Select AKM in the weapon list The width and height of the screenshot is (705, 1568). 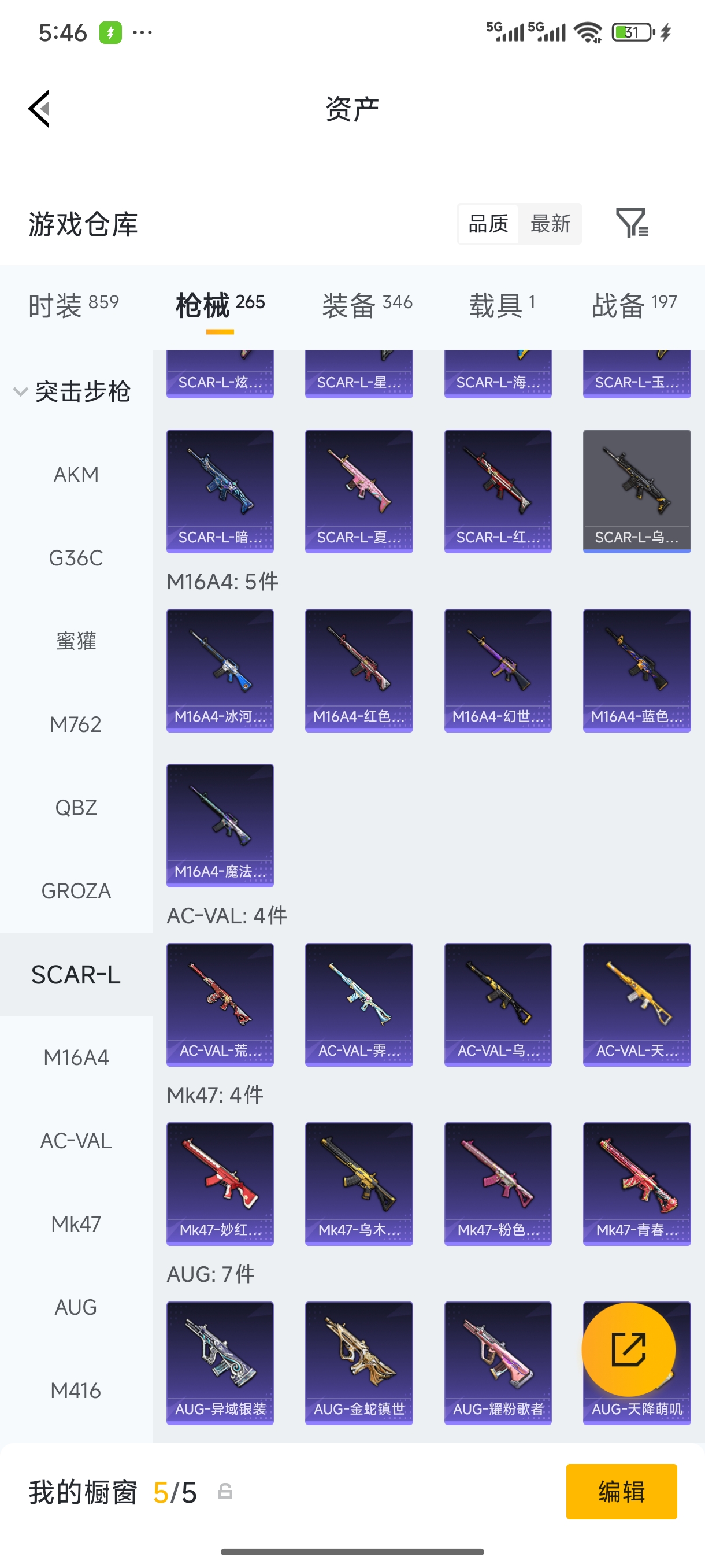[x=76, y=475]
